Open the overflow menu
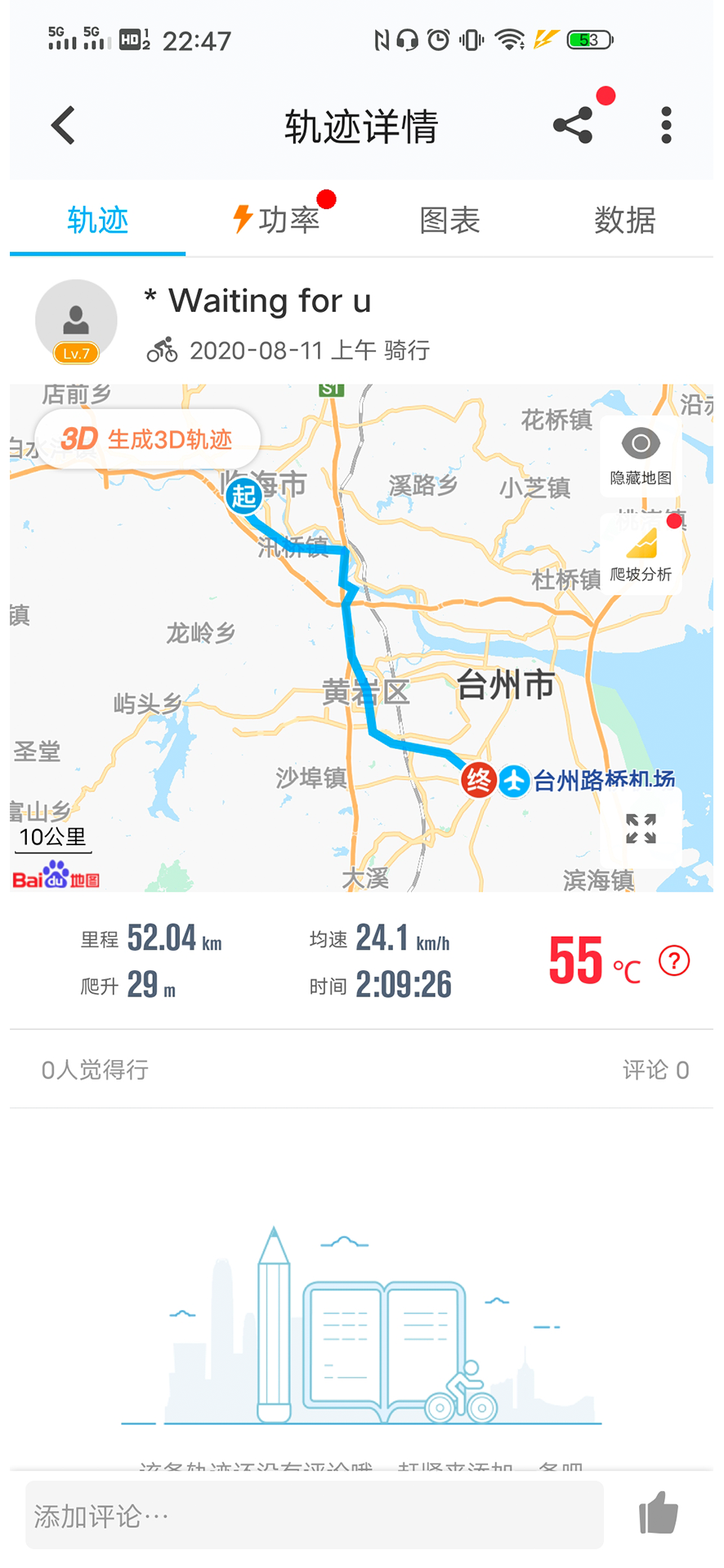This screenshot has height=1568, width=724. tap(666, 126)
